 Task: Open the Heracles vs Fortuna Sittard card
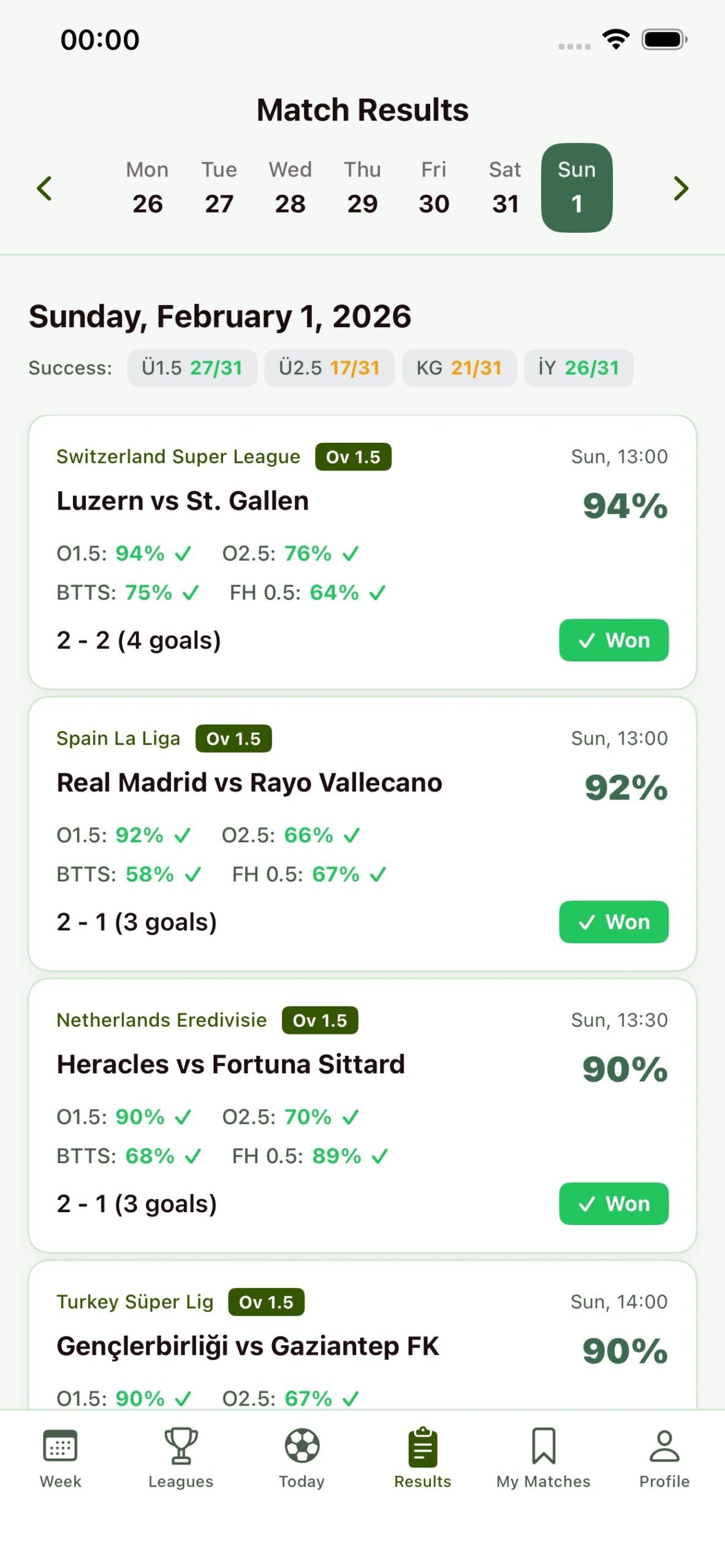[362, 1115]
